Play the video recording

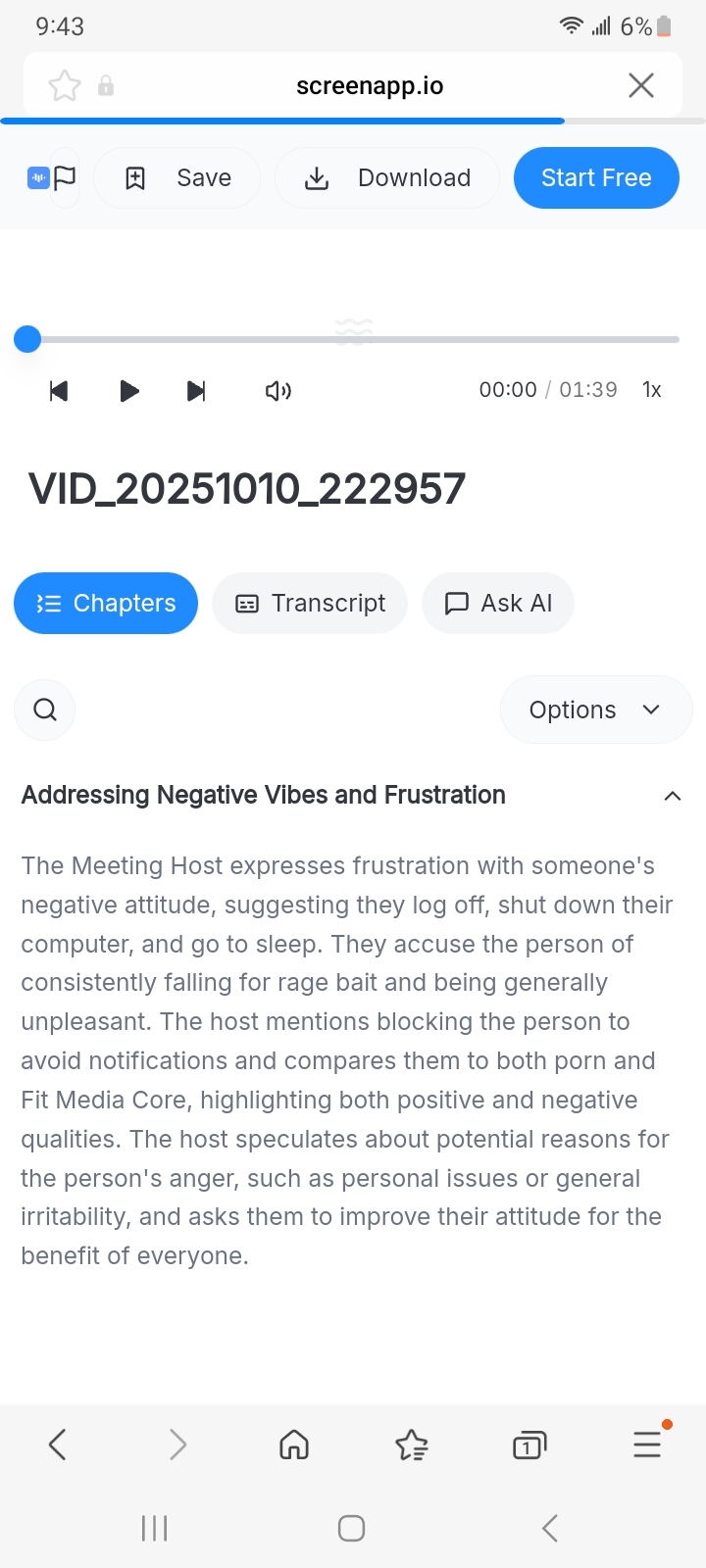128,391
